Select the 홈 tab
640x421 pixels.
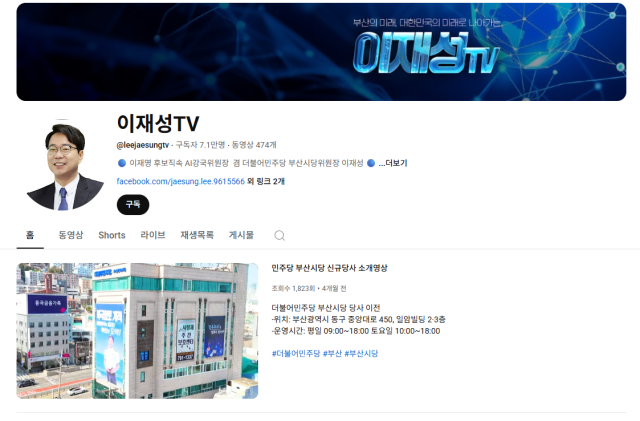30,235
